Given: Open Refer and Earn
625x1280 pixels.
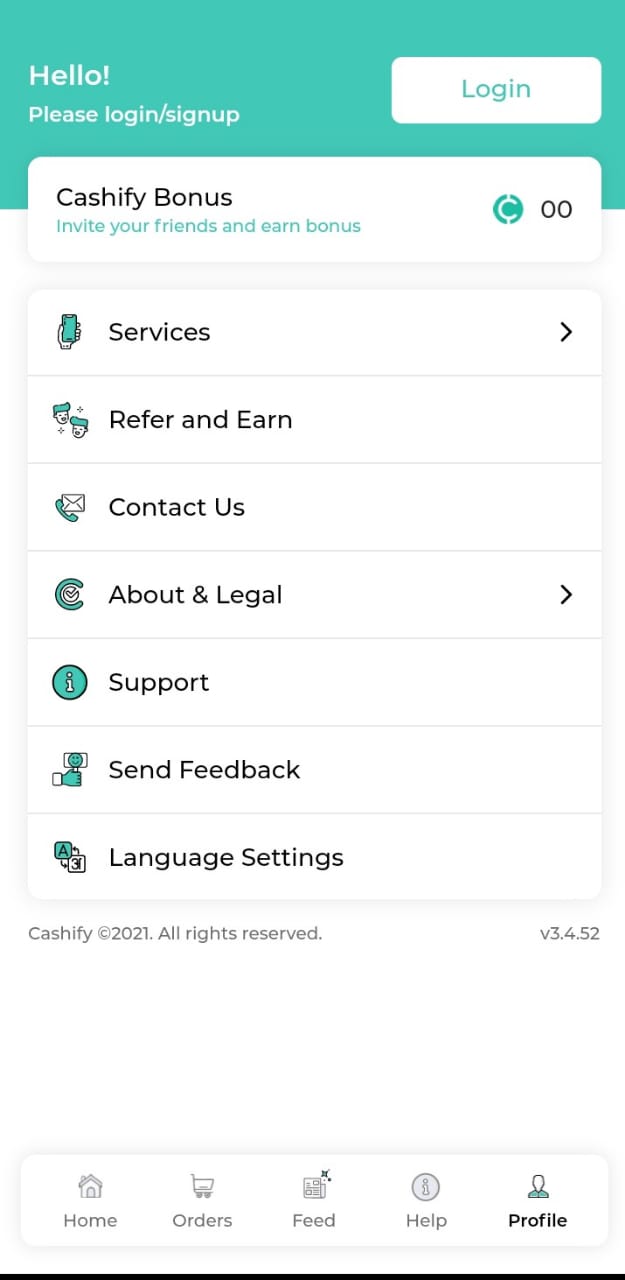Looking at the screenshot, I should [314, 420].
